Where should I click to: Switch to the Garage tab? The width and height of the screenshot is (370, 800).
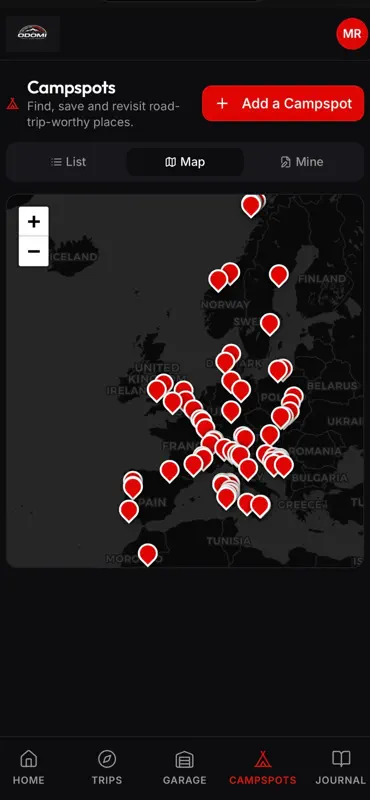184,767
